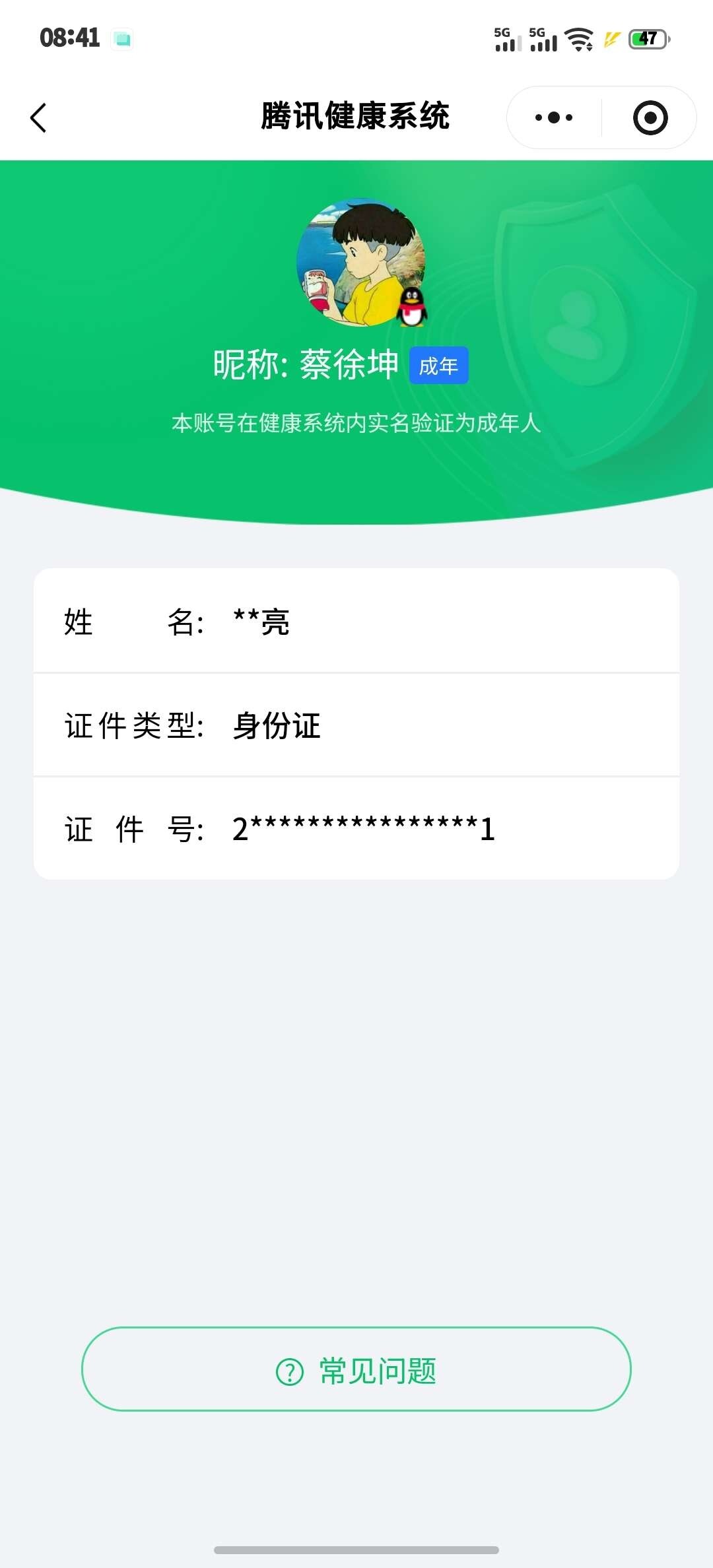Tap the circular mini-program close icon
The image size is (713, 1568).
click(650, 117)
